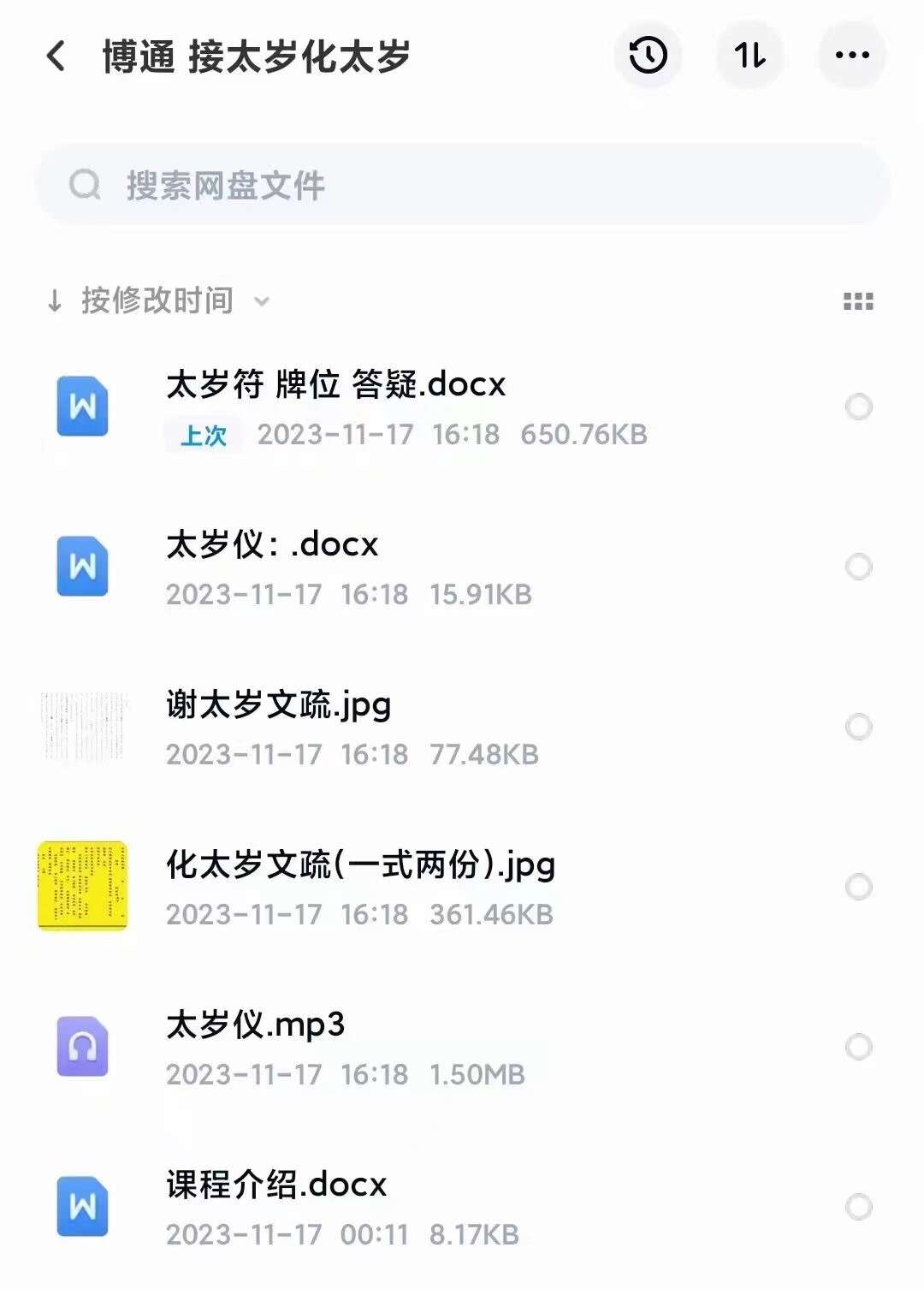This screenshot has width=924, height=1289.
Task: Open the file 太岁符 牌位 答疑.docx
Action: point(335,385)
